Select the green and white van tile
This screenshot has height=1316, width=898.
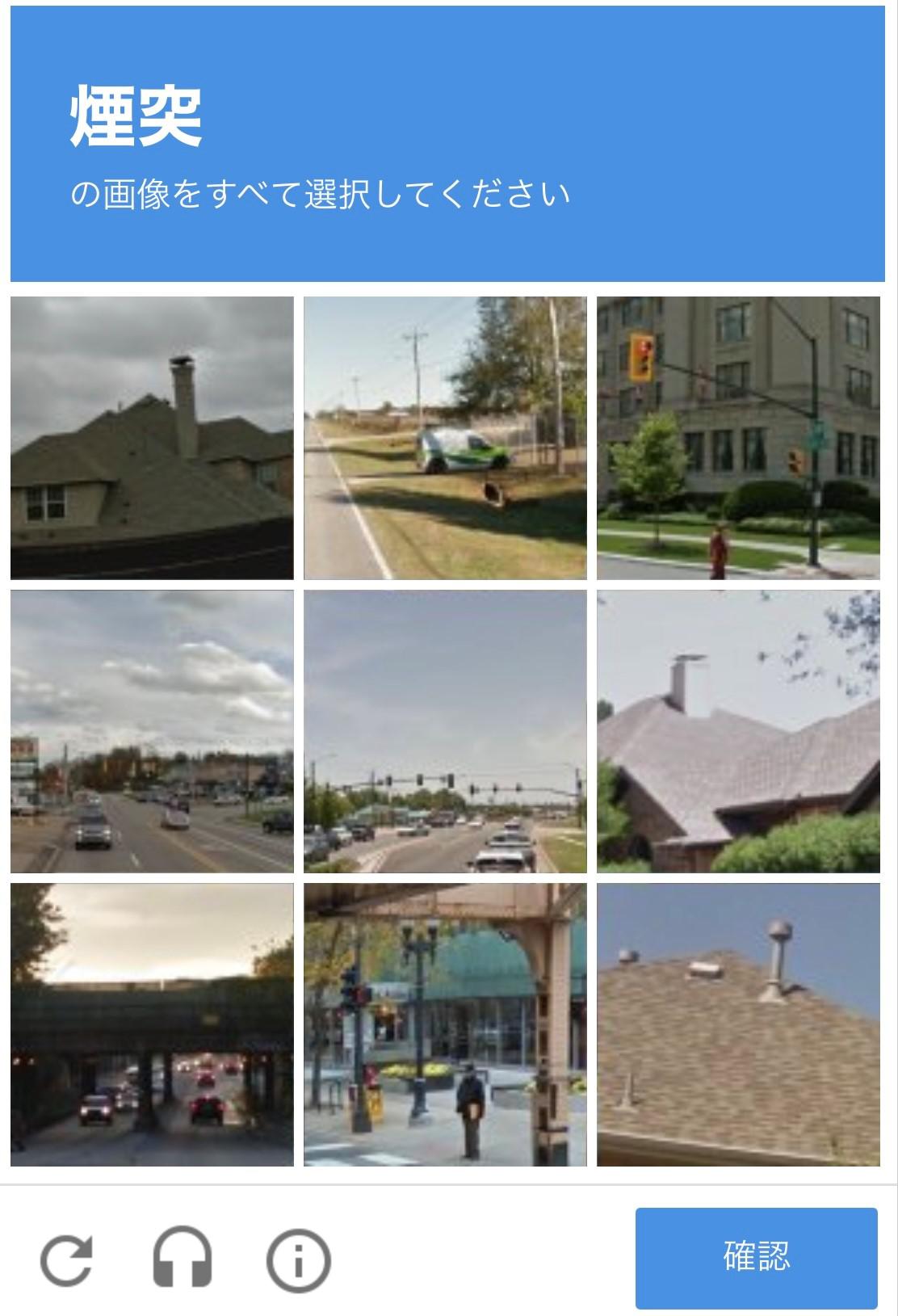445,438
